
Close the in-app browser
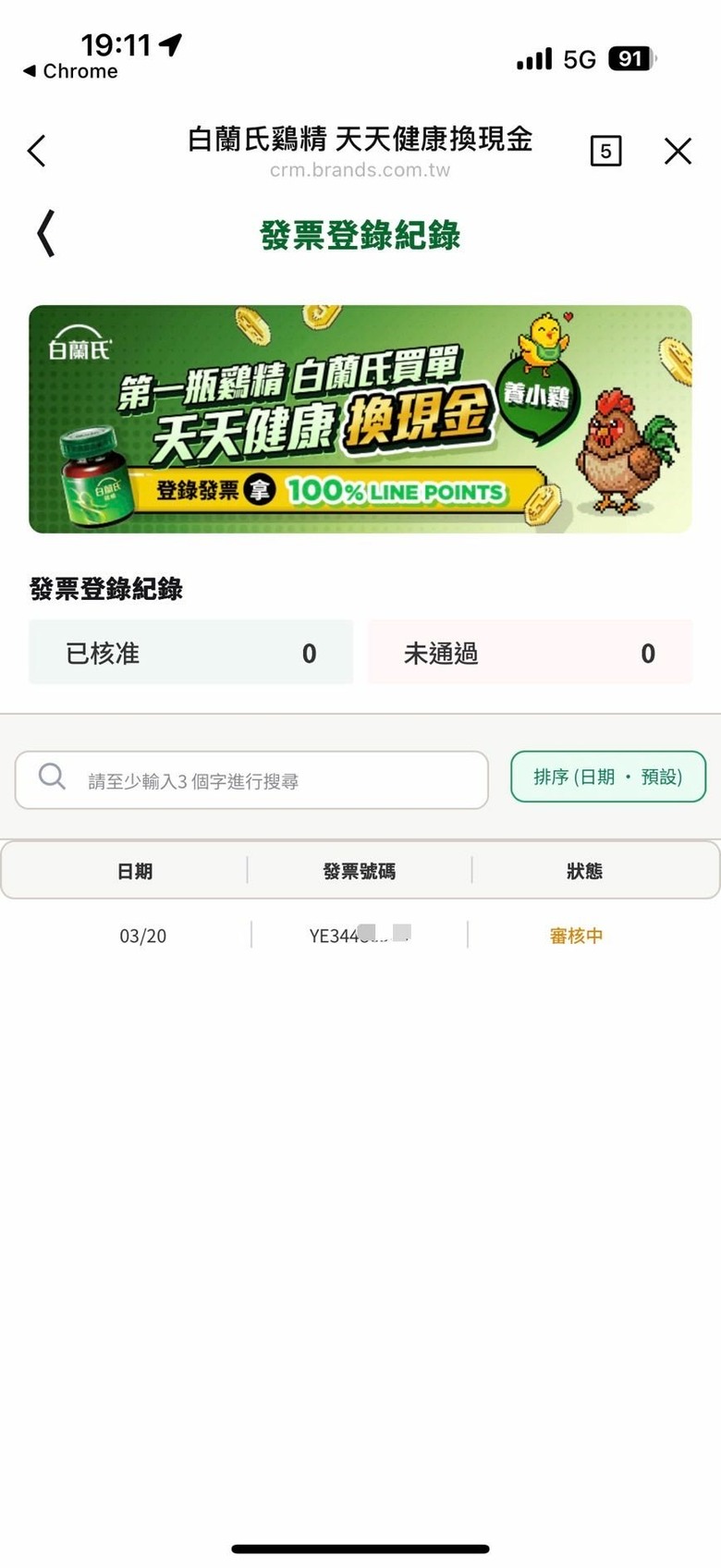(678, 151)
